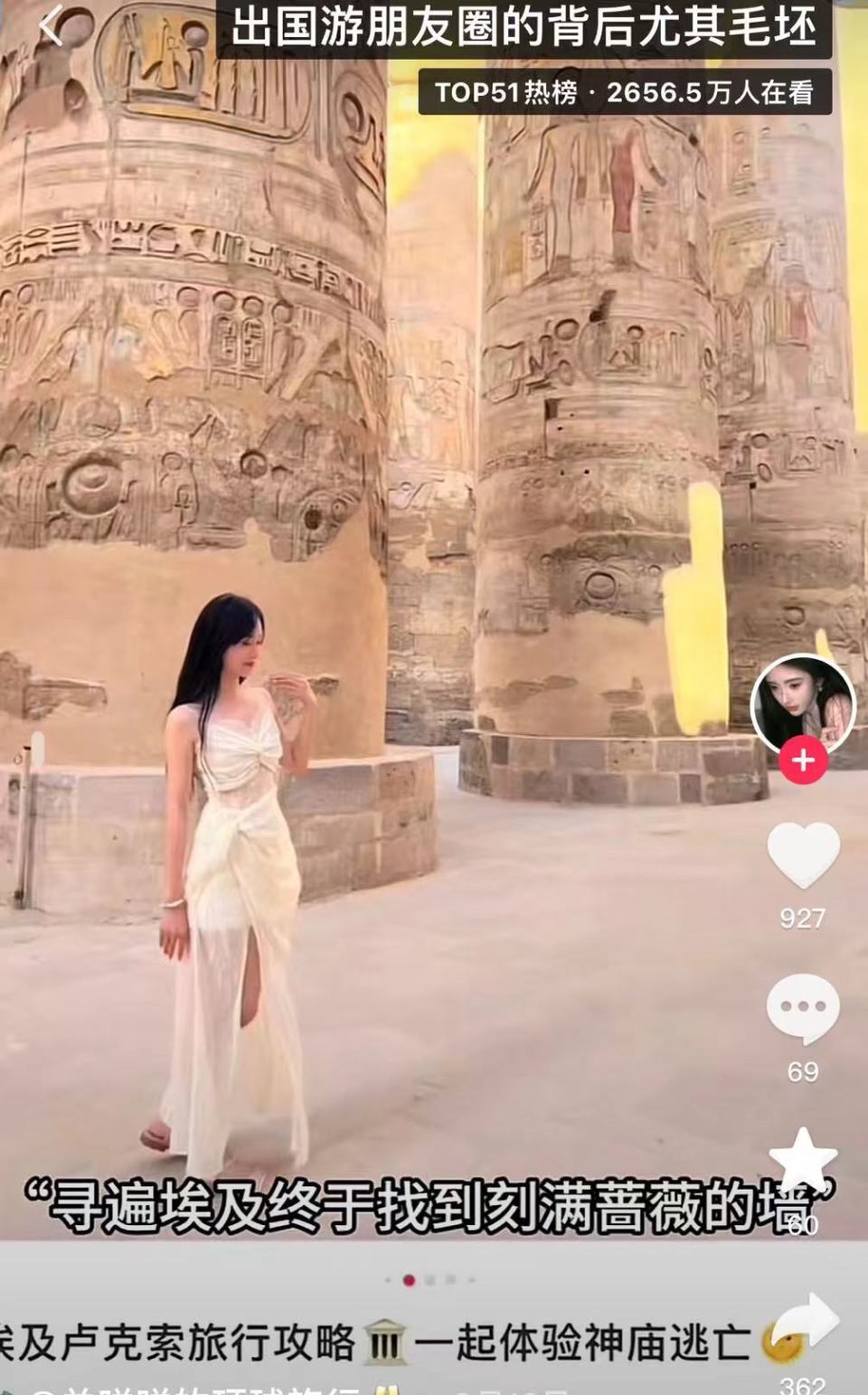Like this post with the heart icon
Viewport: 868px width, 1395px height.
[x=803, y=856]
